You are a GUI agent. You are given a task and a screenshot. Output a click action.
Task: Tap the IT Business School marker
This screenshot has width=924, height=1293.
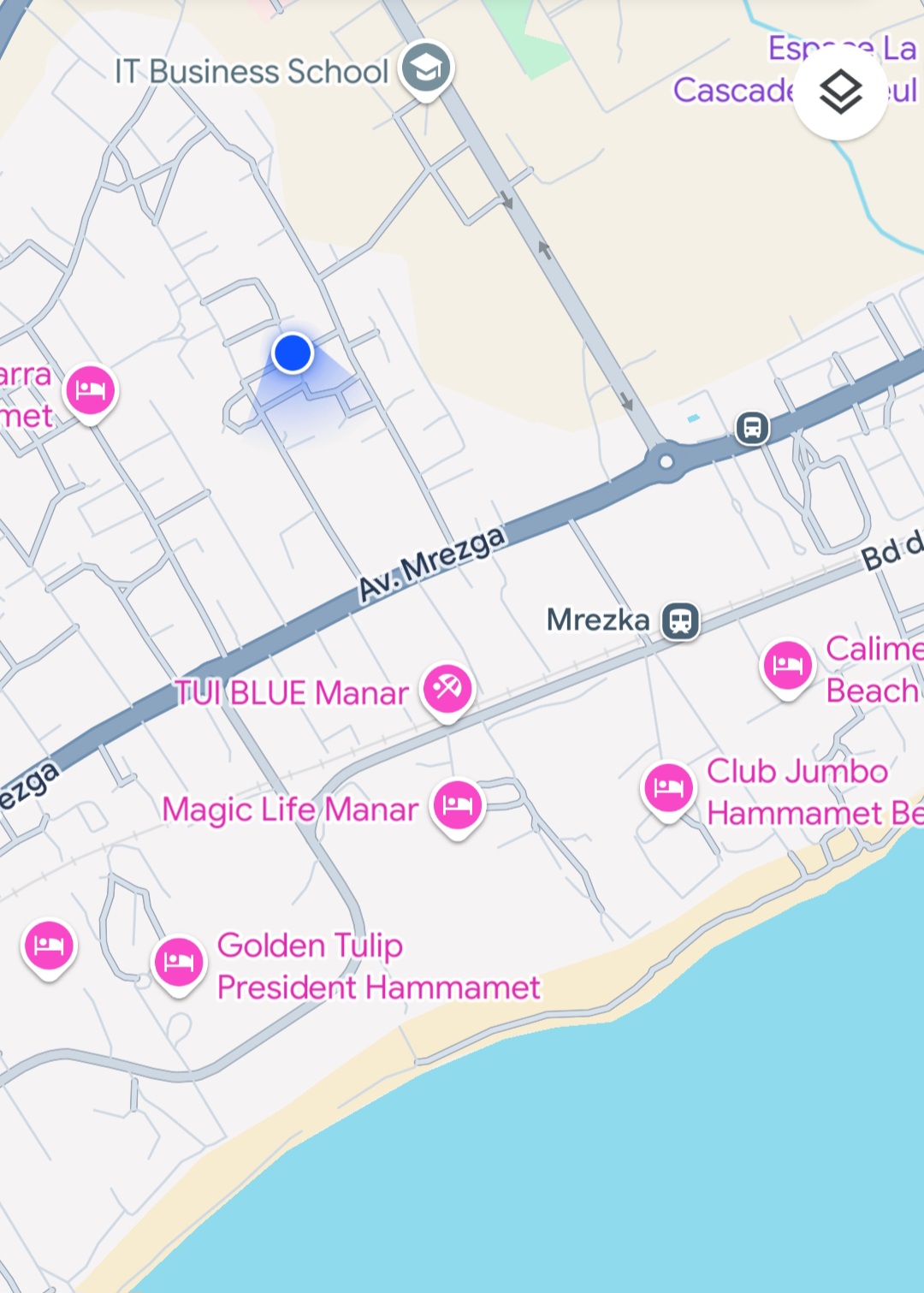tap(426, 67)
